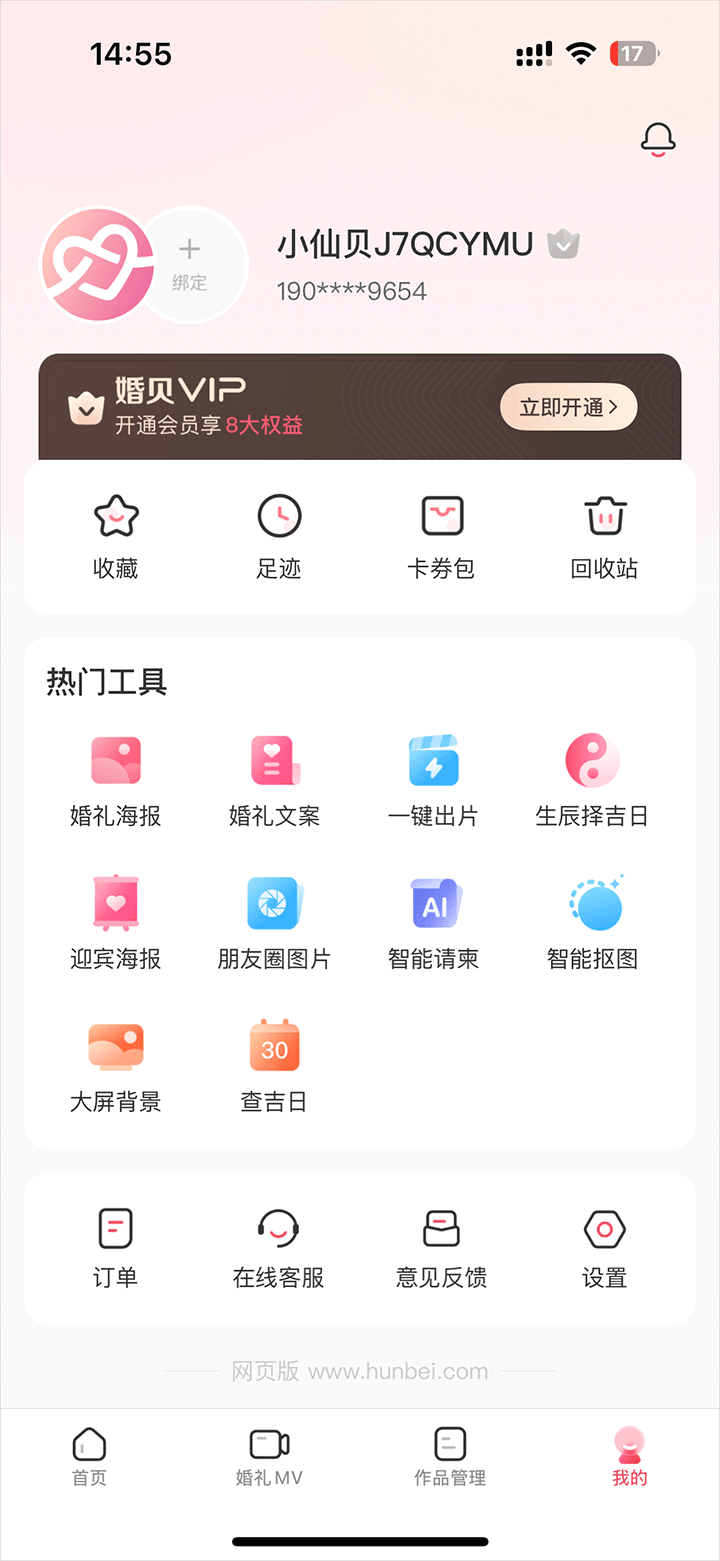Open 生辰择吉日 tool
This screenshot has width=720, height=1561.
(592, 782)
